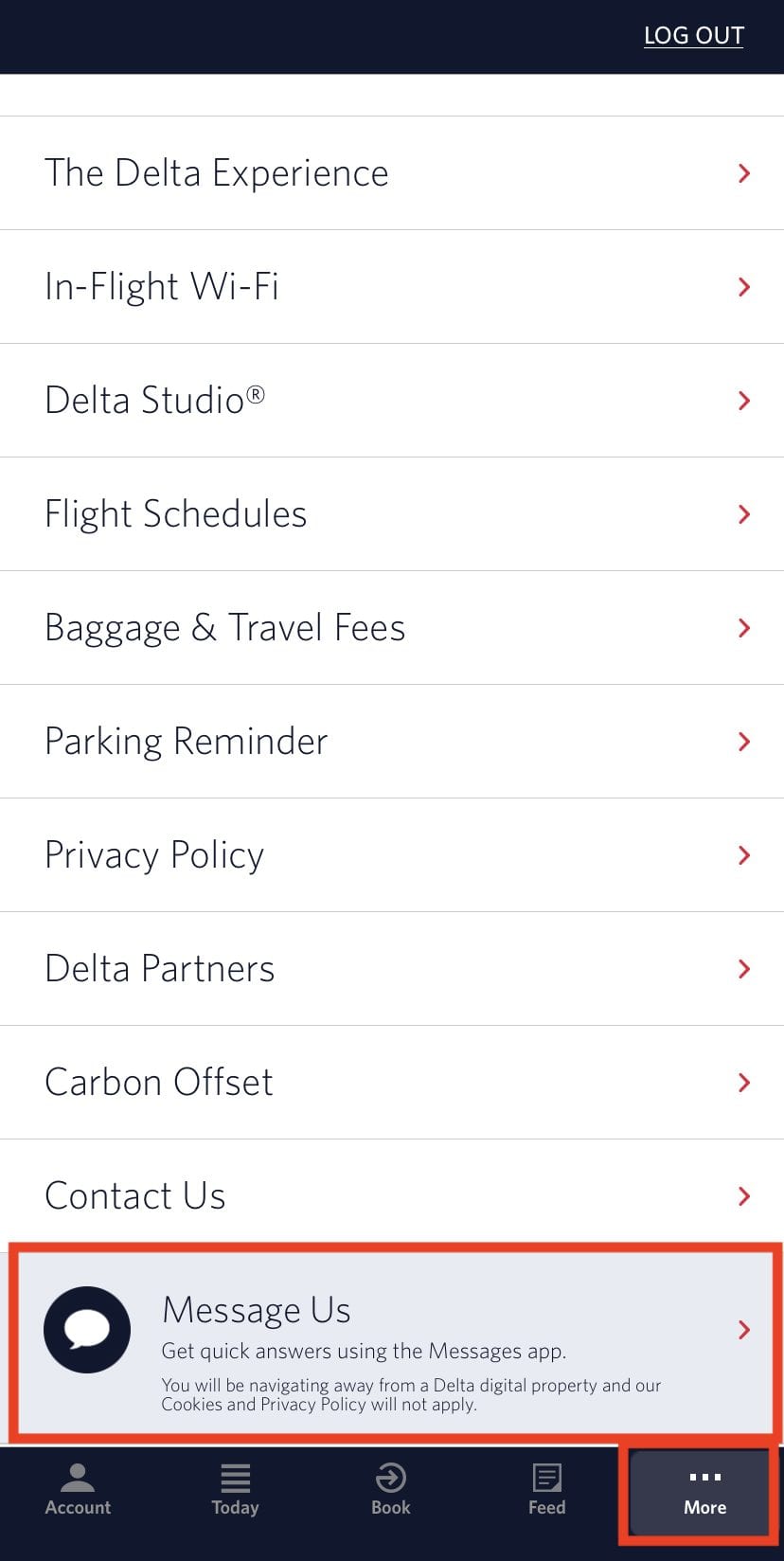This screenshot has width=784, height=1561.
Task: Select the In-Flight Wi-Fi menu item
Action: [162, 286]
